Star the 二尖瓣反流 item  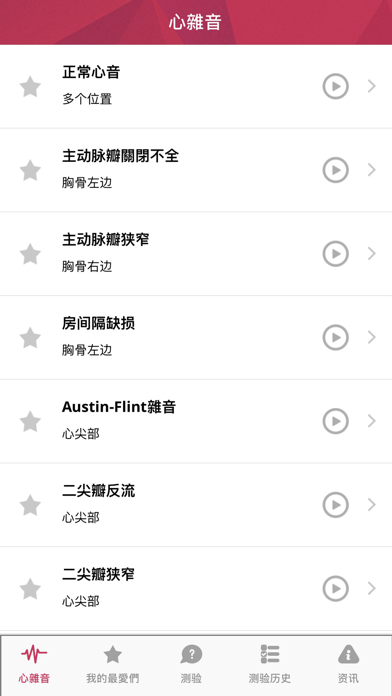[x=30, y=505]
